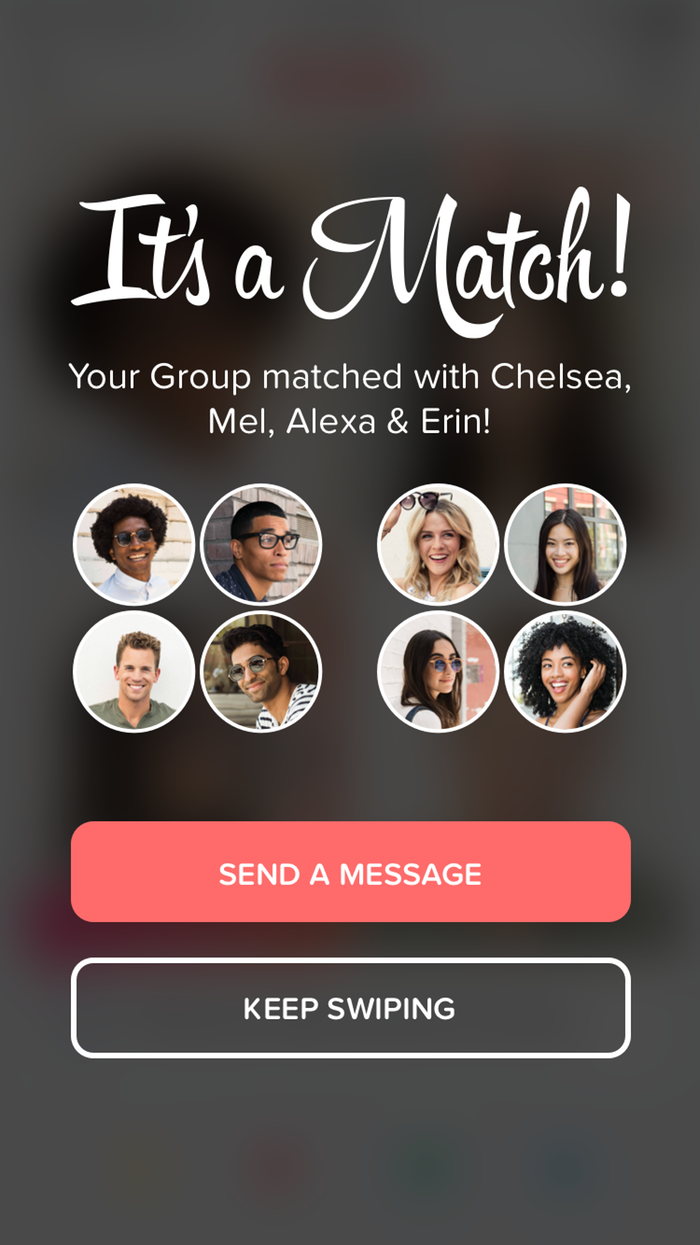The width and height of the screenshot is (700, 1245).
Task: Choose Keep Swiping to continue
Action: [350, 1008]
